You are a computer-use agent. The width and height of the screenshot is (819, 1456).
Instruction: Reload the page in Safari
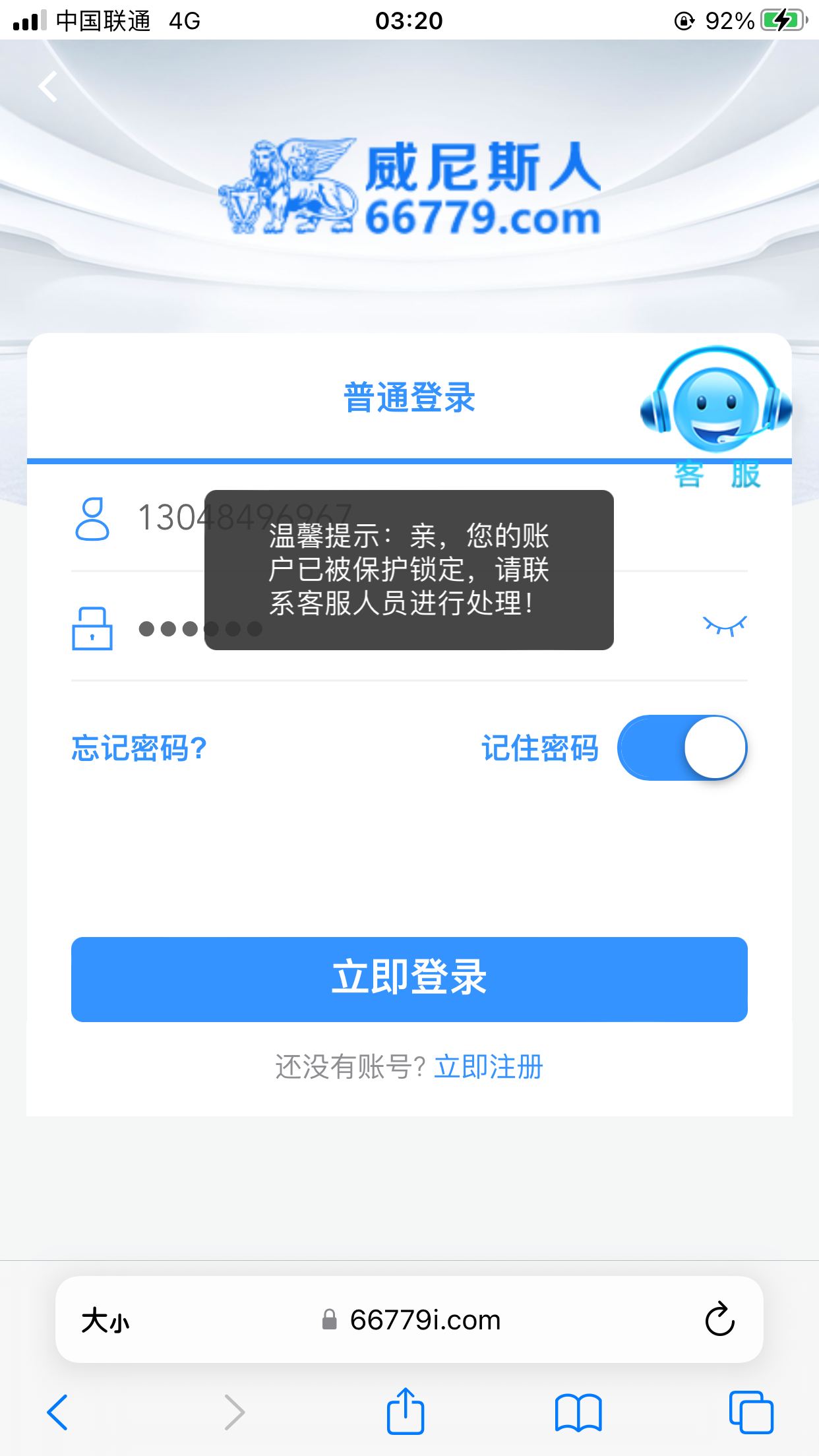coord(719,1319)
